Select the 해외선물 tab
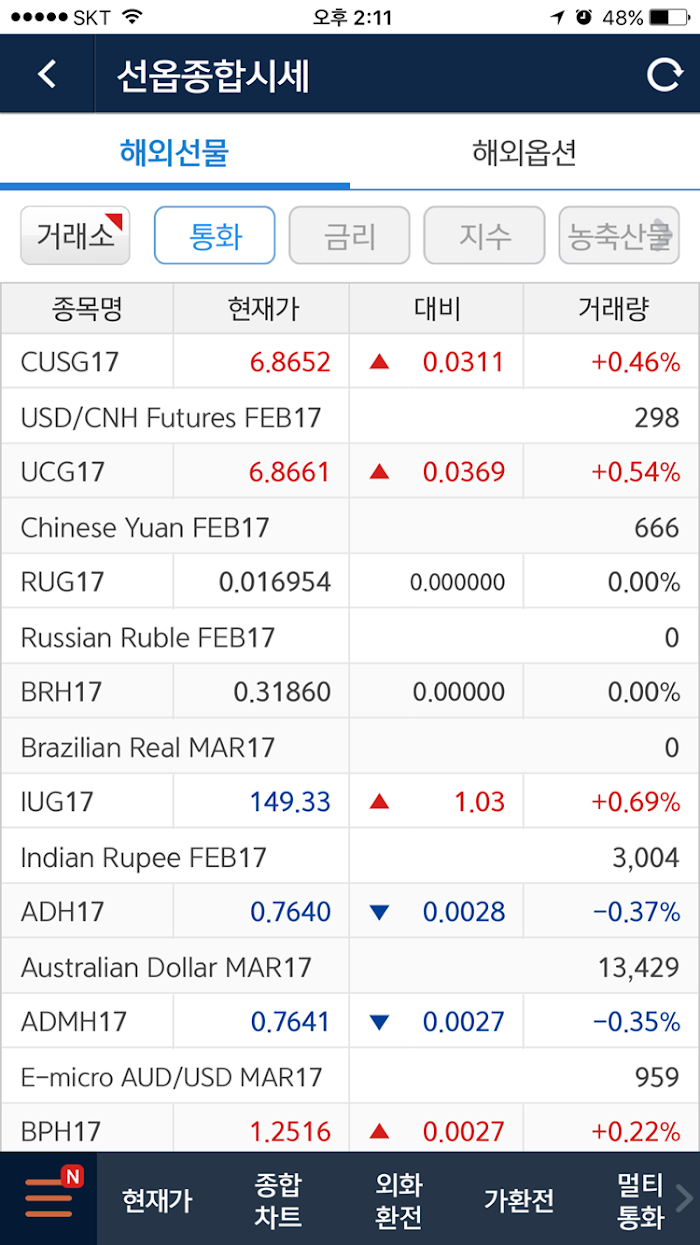This screenshot has height=1245, width=700. 175,152
